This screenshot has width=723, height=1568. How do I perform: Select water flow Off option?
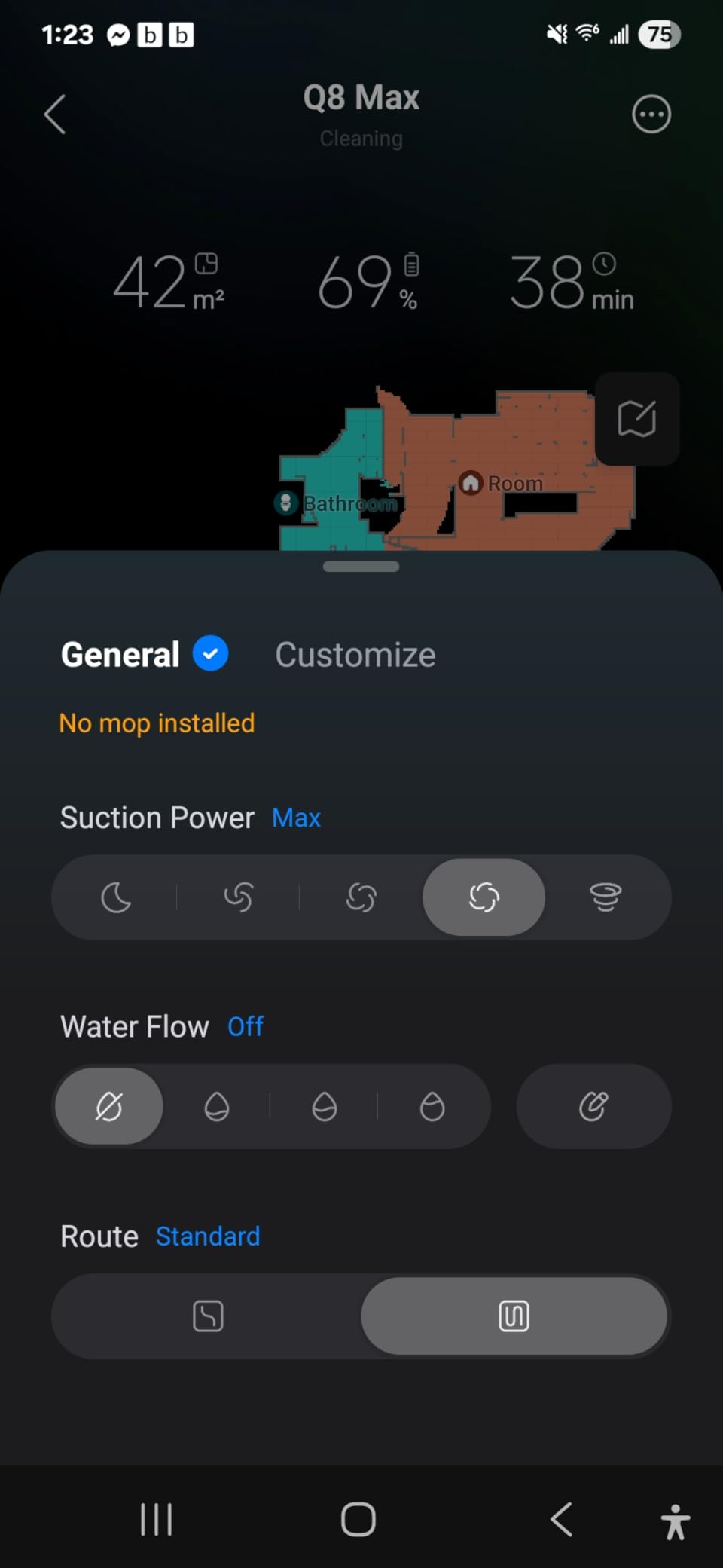click(109, 1106)
